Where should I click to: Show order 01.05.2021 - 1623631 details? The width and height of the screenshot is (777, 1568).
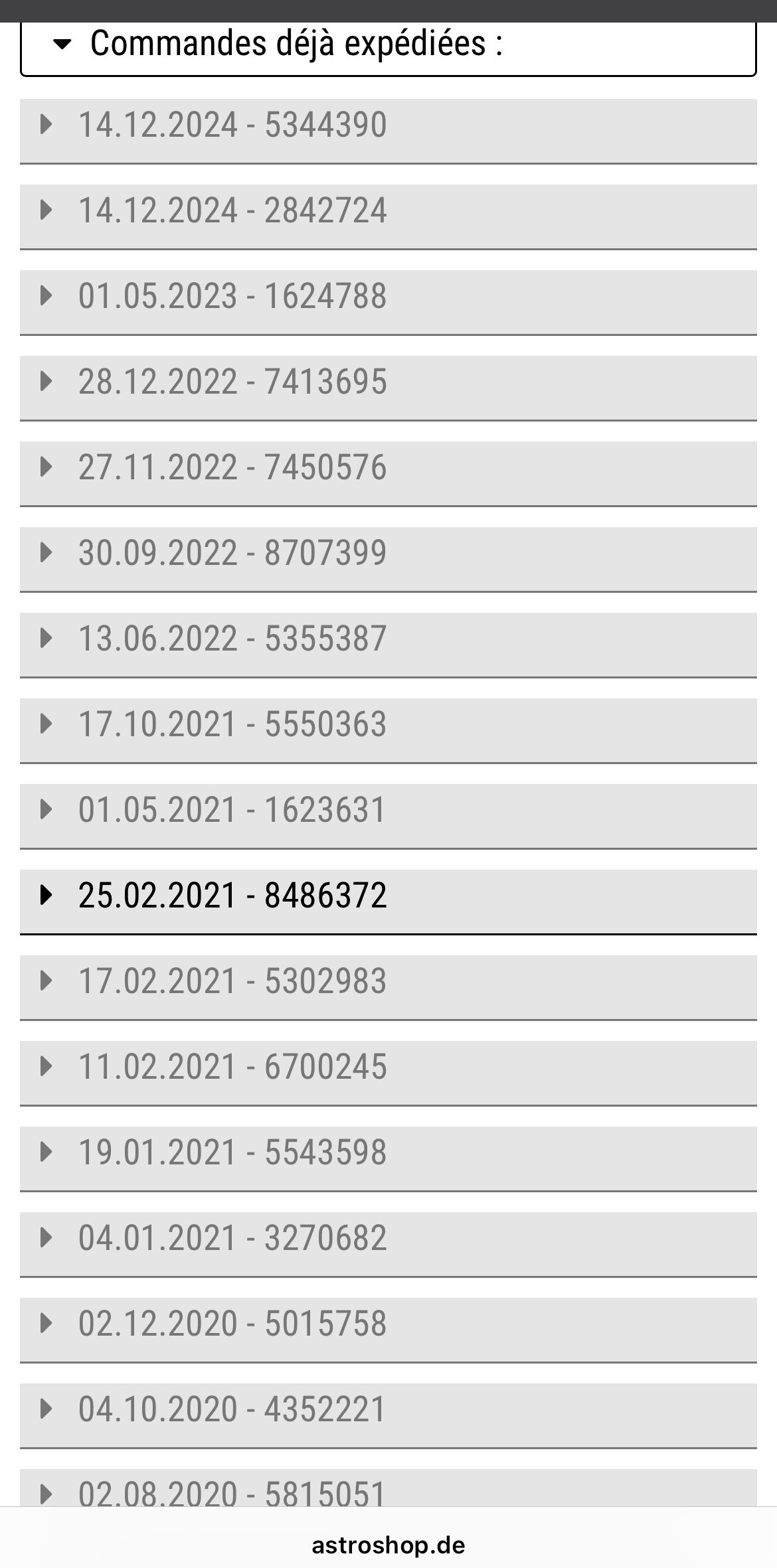pos(232,810)
